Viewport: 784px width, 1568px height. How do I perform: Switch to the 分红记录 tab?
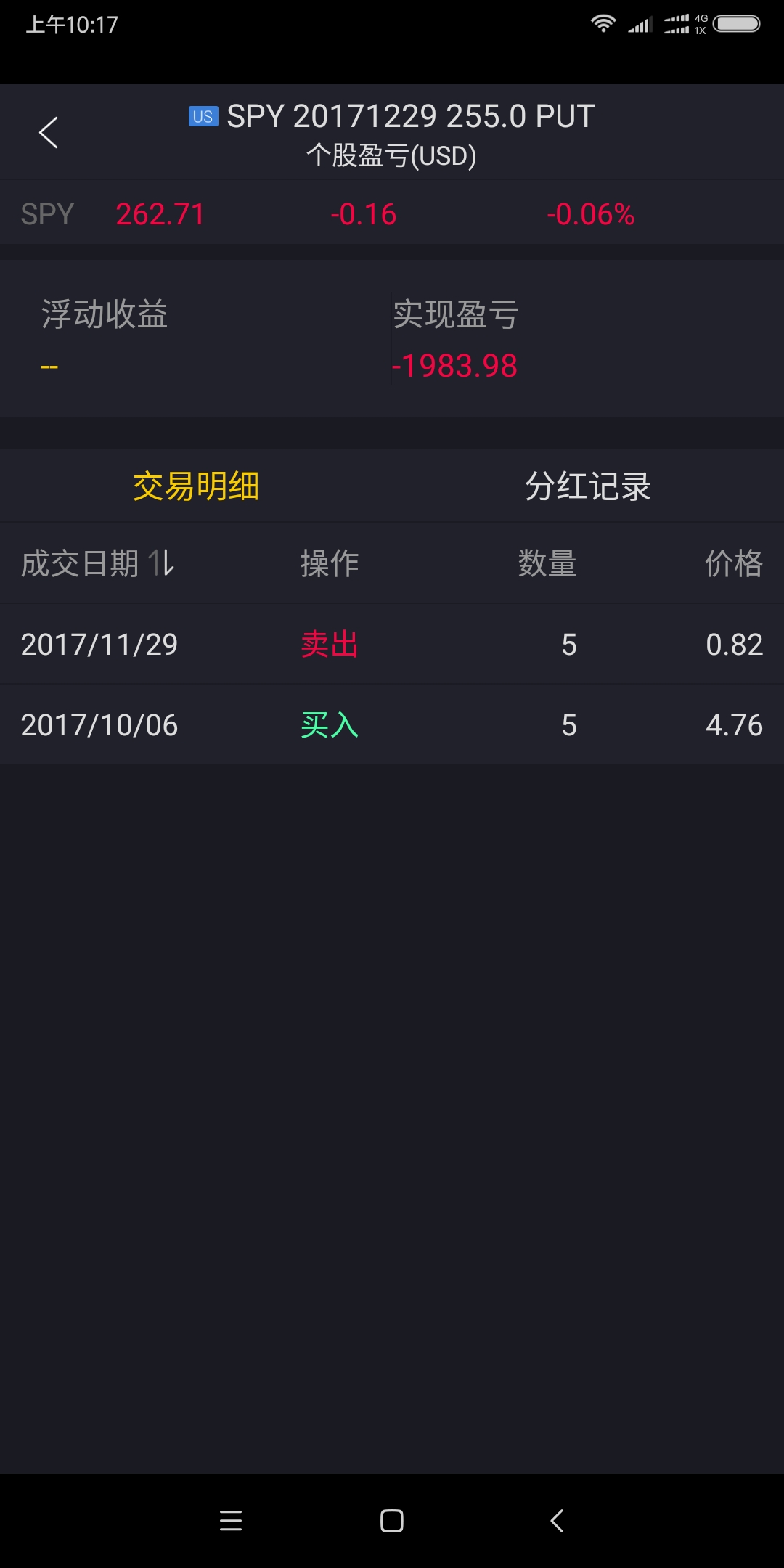[587, 486]
